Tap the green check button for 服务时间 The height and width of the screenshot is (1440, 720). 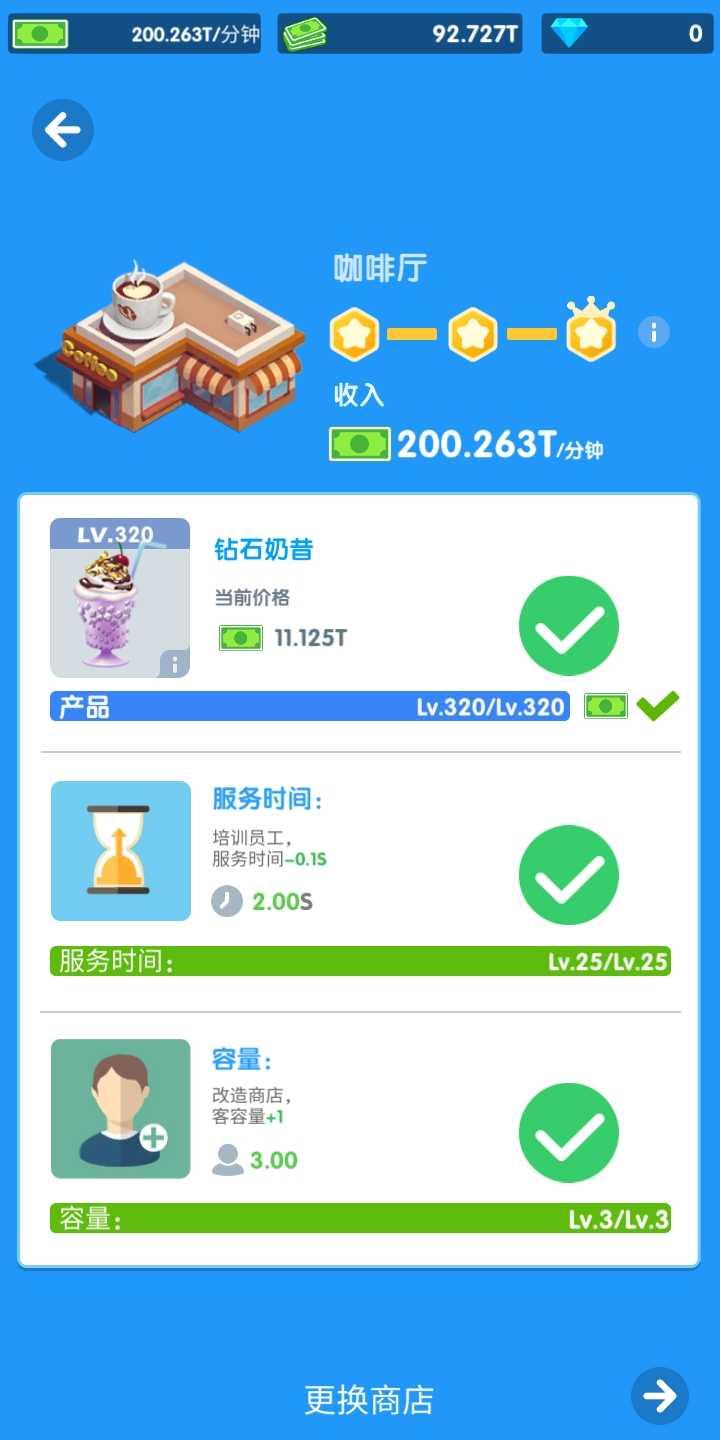point(568,875)
